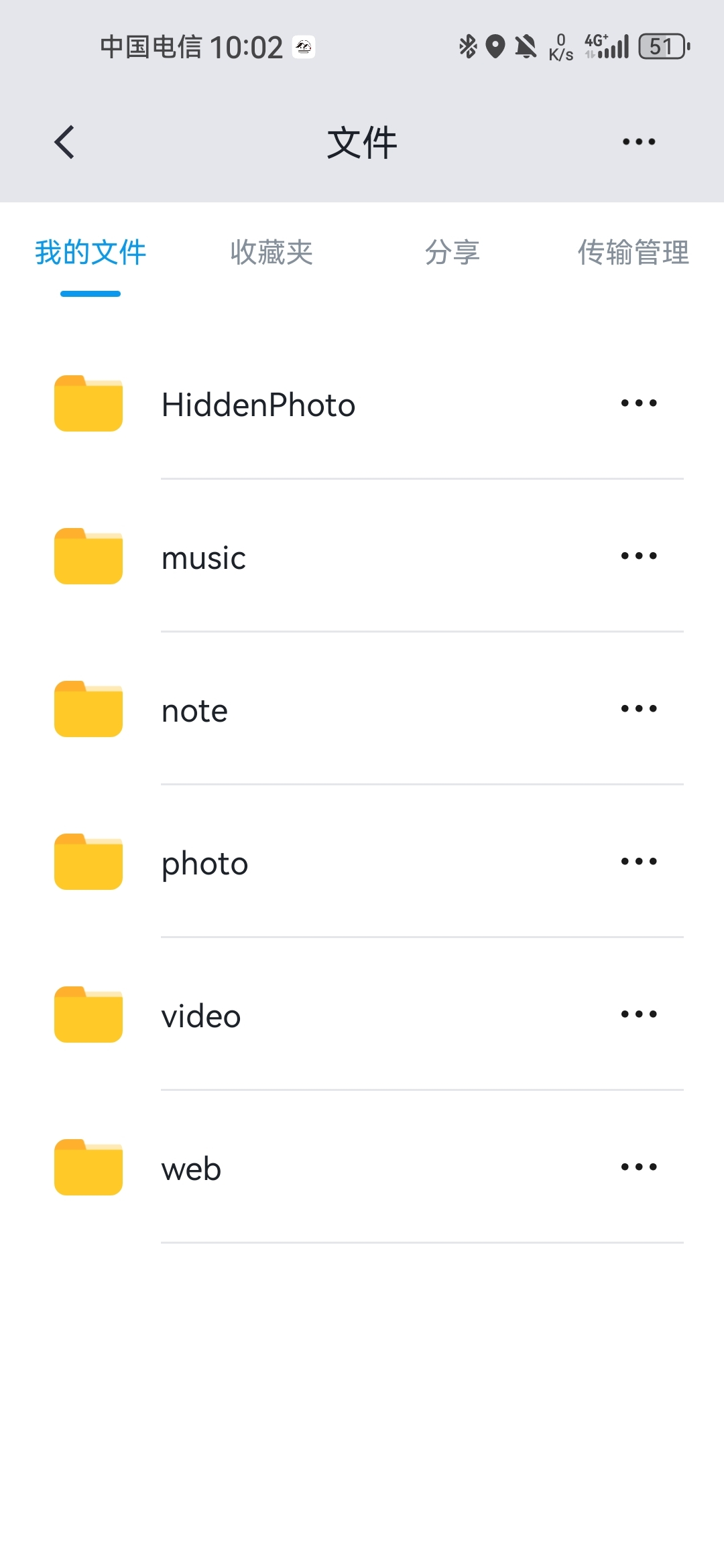Open the HiddenPhoto folder
This screenshot has width=724, height=1568.
pos(362,404)
